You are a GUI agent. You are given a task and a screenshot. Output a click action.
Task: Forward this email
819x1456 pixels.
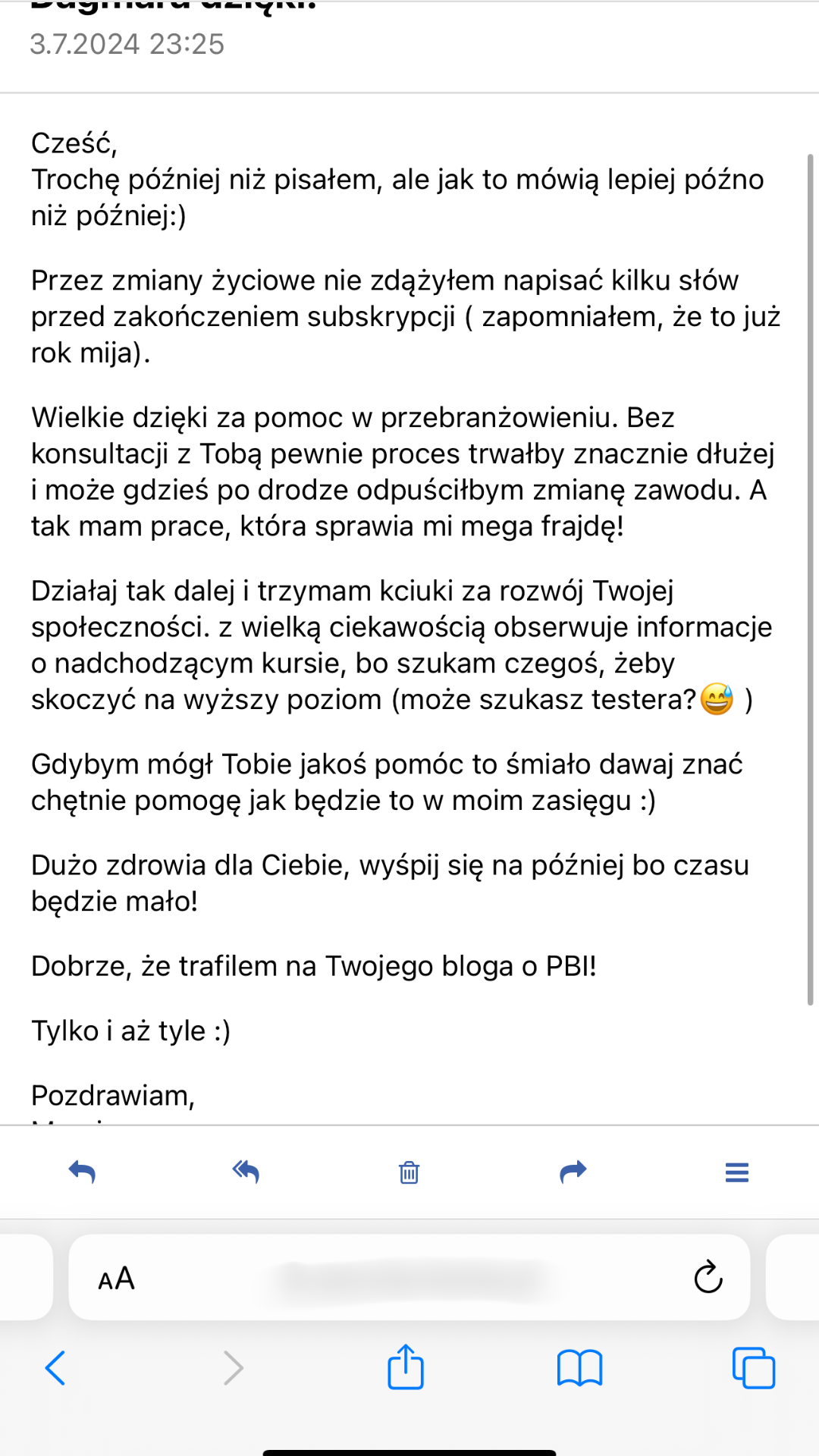tap(573, 1172)
